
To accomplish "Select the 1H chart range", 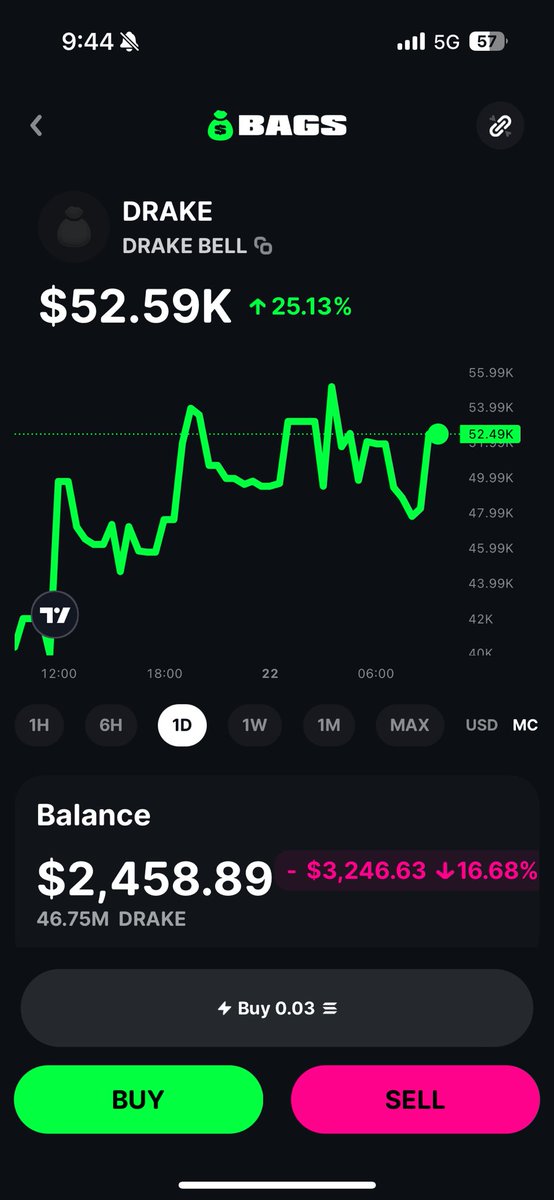I will point(39,725).
